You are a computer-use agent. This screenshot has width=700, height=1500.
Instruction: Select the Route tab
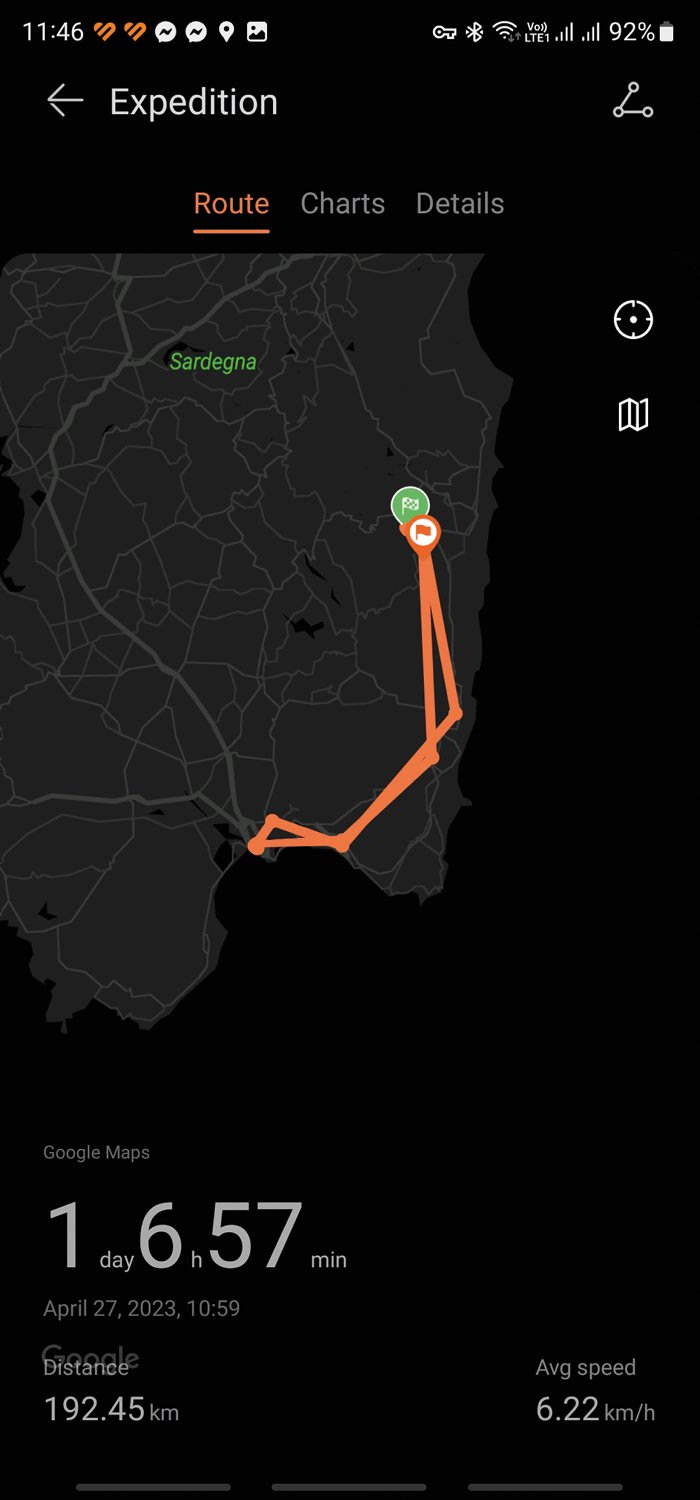tap(231, 203)
